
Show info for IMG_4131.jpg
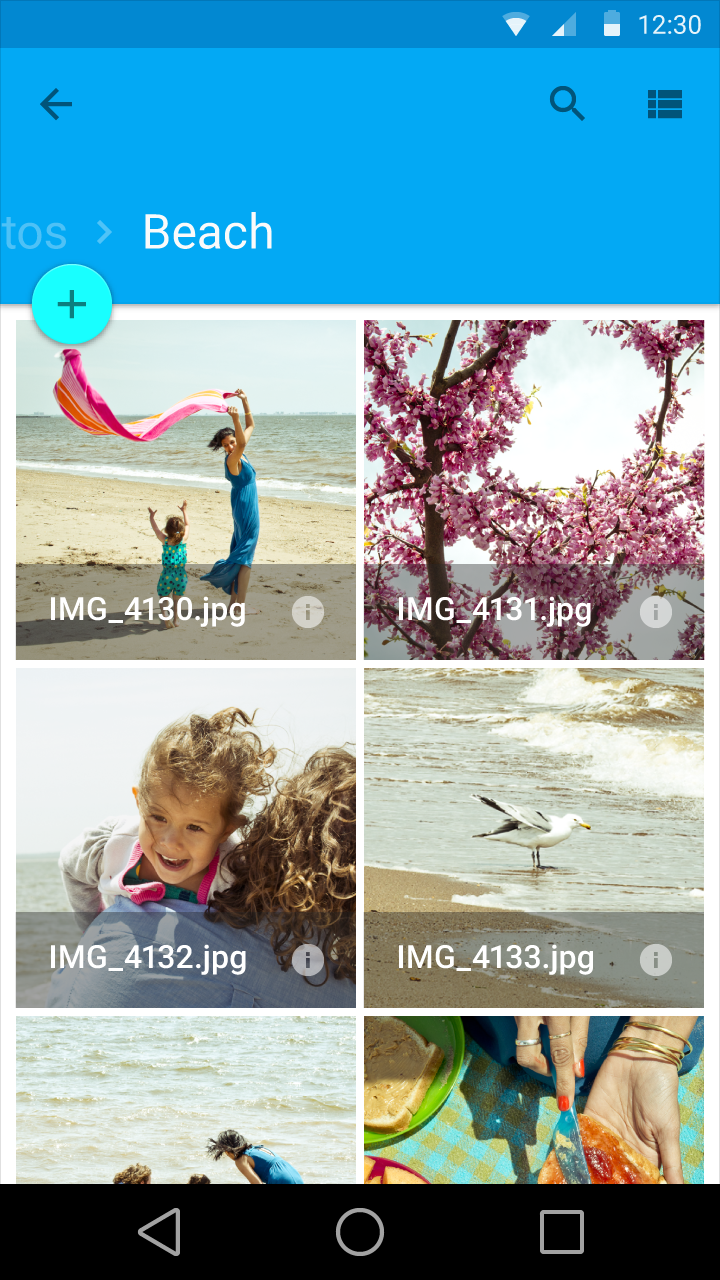pyautogui.click(x=656, y=612)
